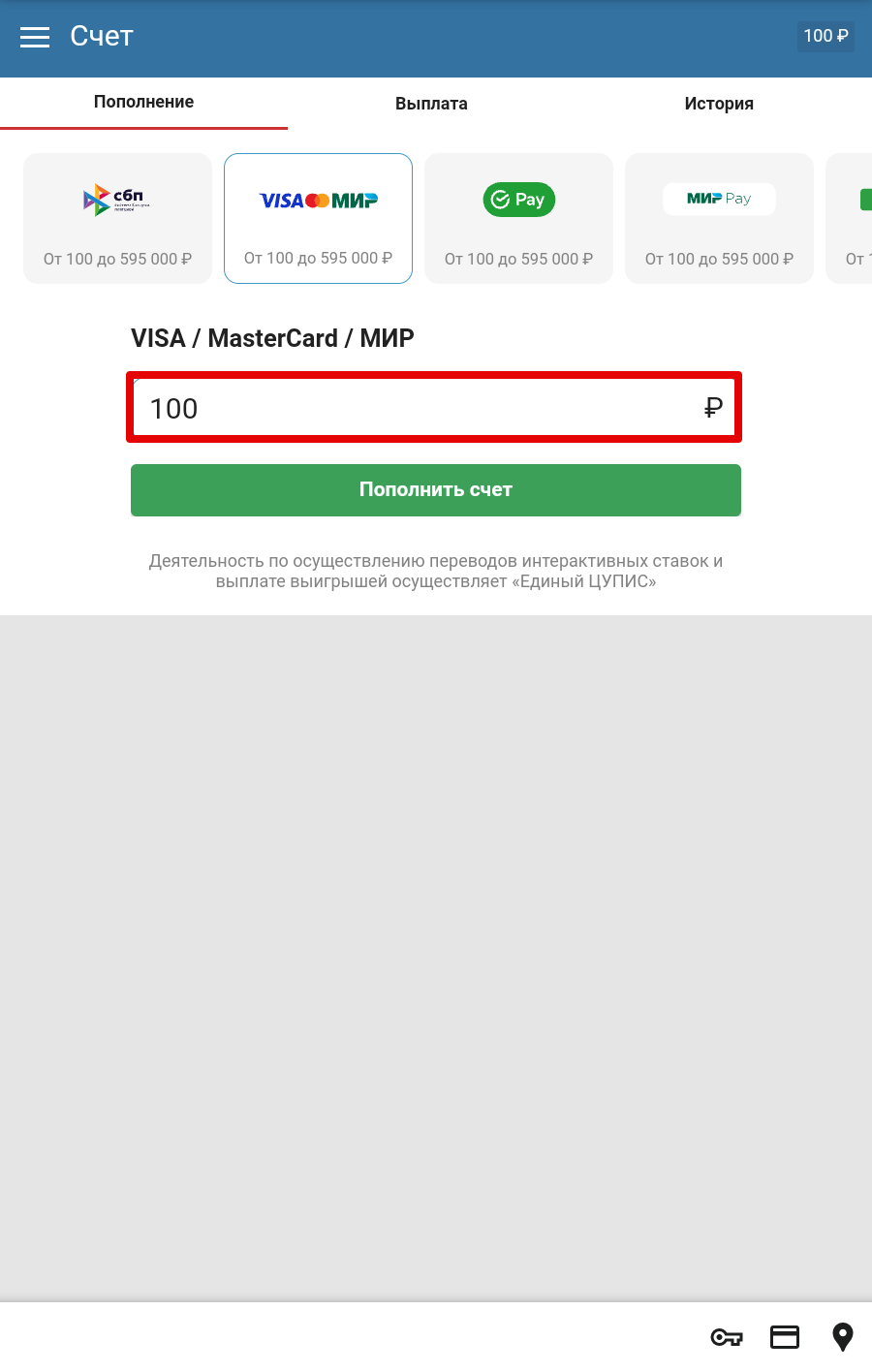Screen dimensions: 872x1372
Task: Switch to the Выплата tab
Action: coord(431,104)
